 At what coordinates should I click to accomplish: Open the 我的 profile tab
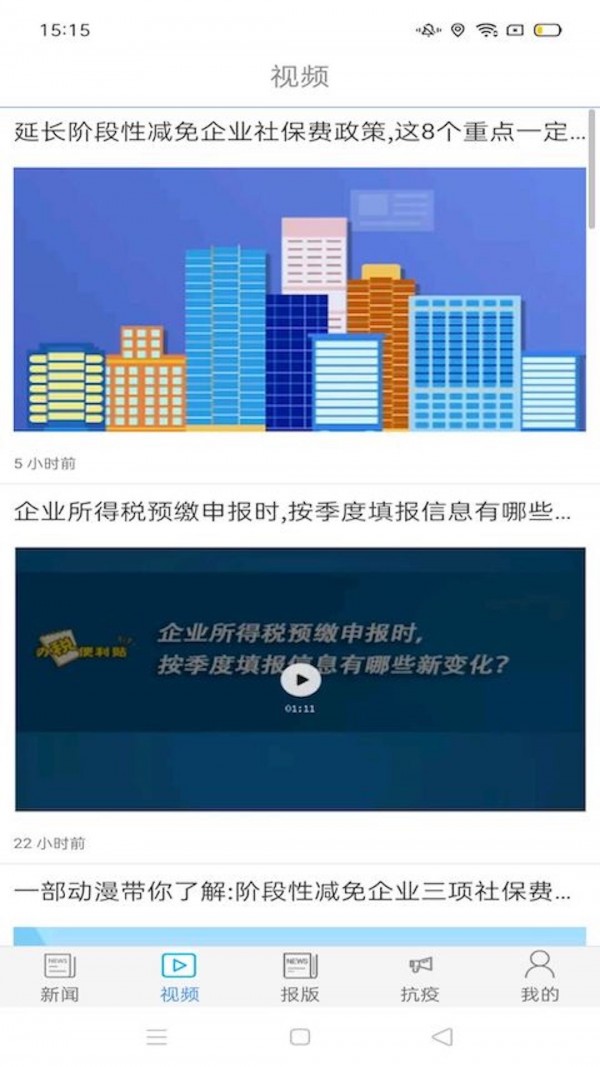(539, 977)
